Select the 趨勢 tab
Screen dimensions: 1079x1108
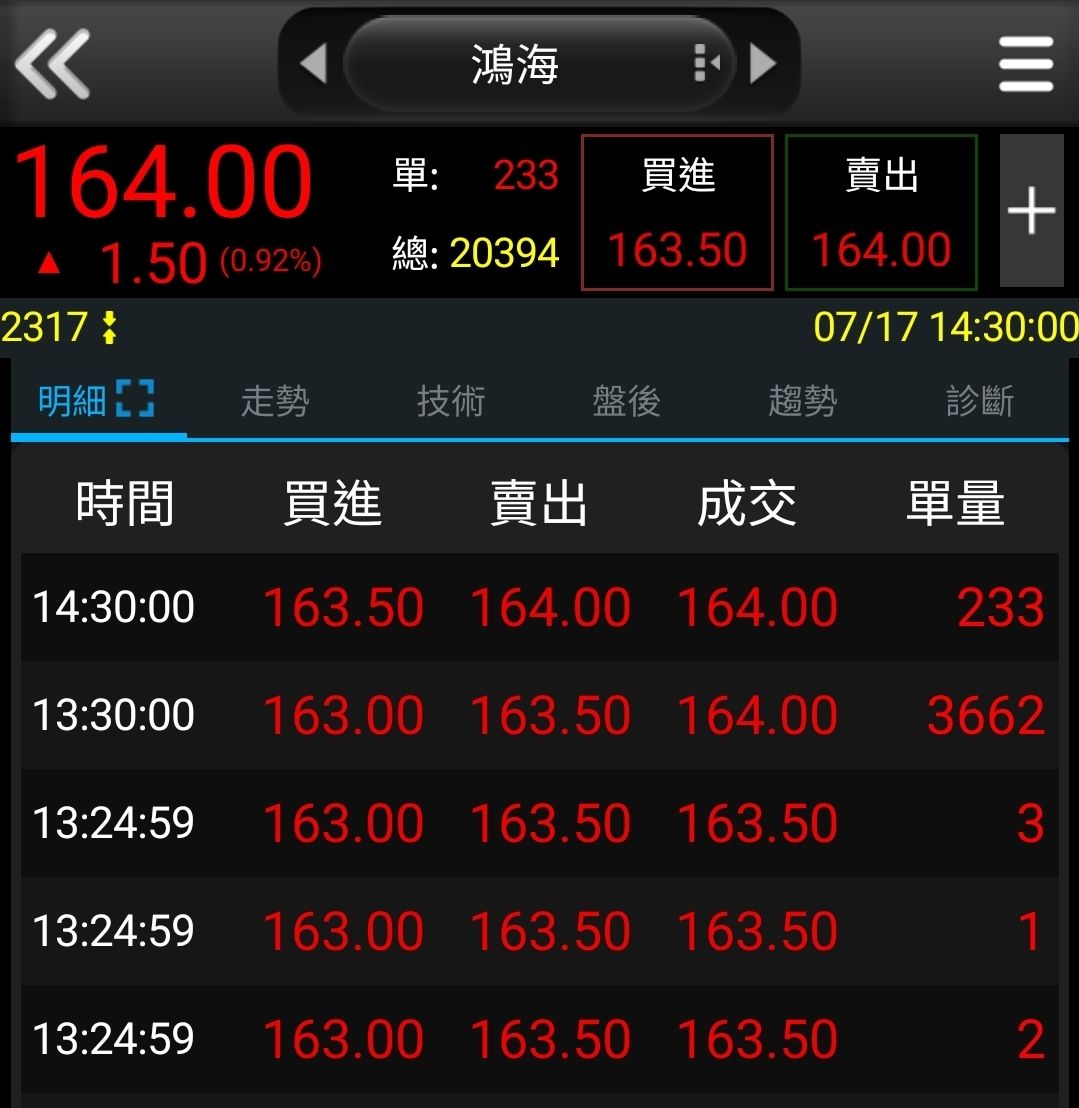(803, 402)
